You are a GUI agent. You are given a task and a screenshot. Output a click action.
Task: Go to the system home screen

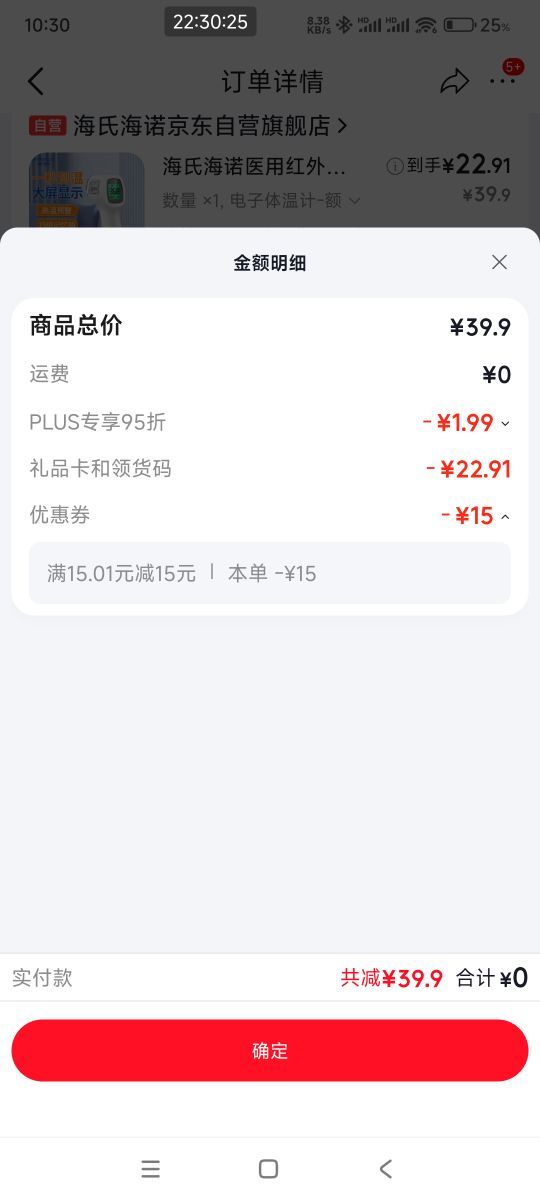coord(268,1168)
